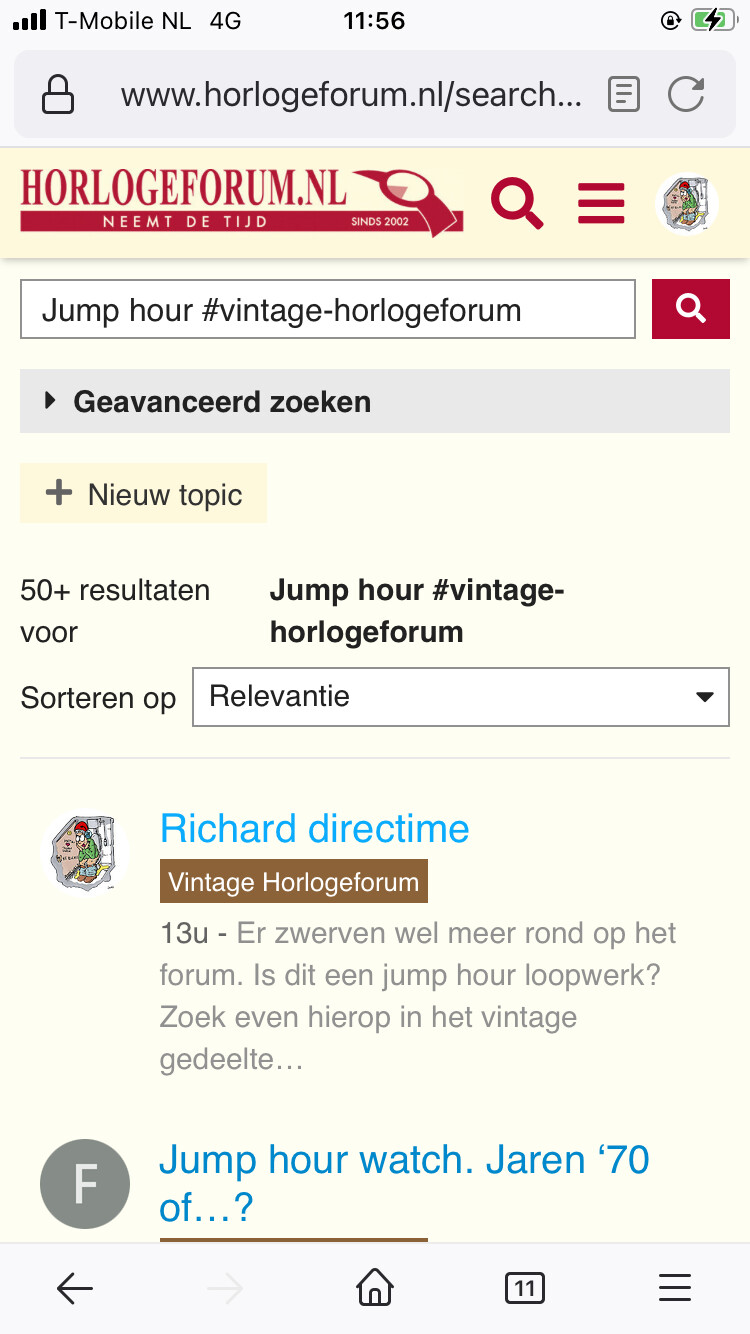Image resolution: width=750 pixels, height=1334 pixels.
Task: Open the profile avatar in the header
Action: pyautogui.click(x=687, y=204)
